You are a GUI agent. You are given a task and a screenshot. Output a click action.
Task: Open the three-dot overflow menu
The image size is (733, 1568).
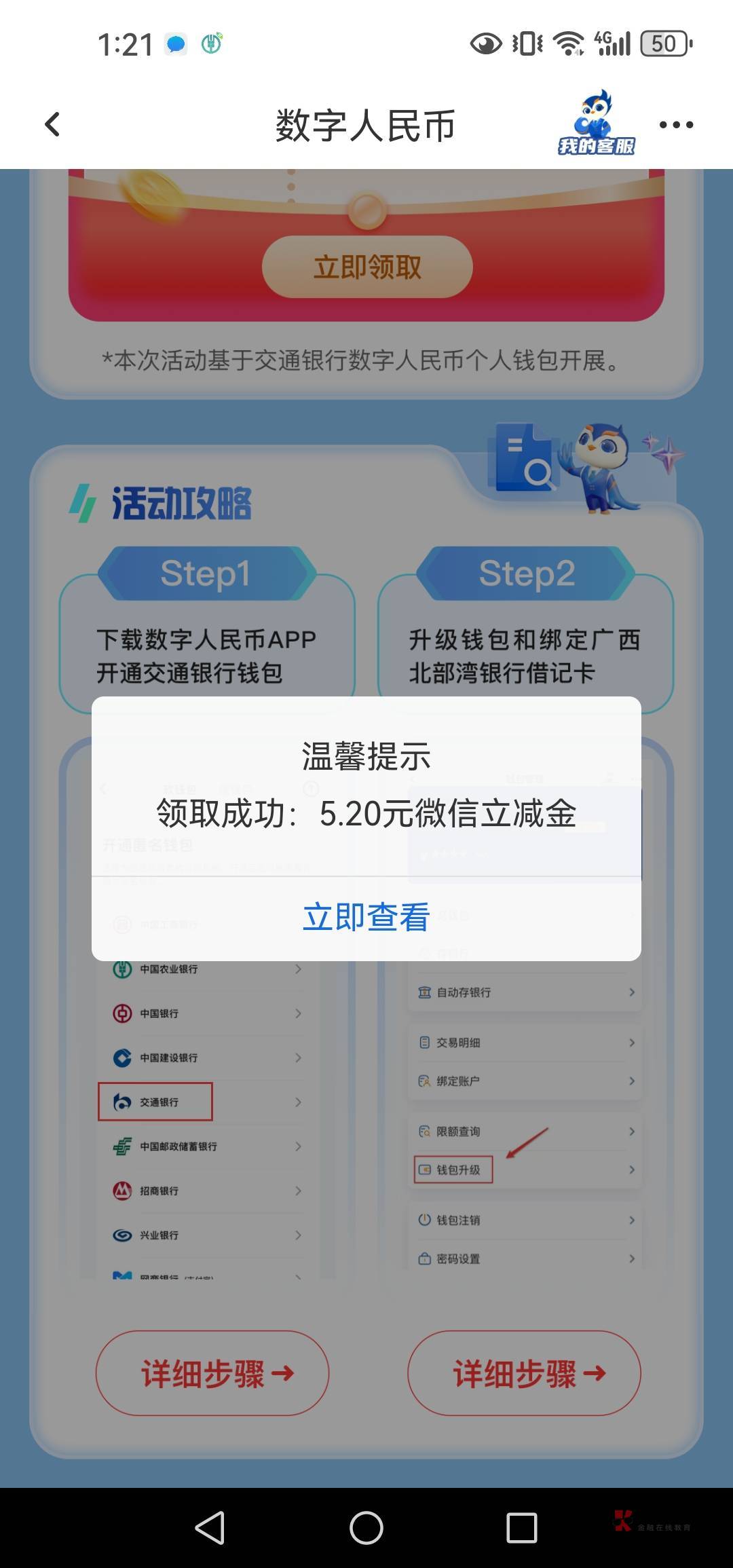coord(676,125)
